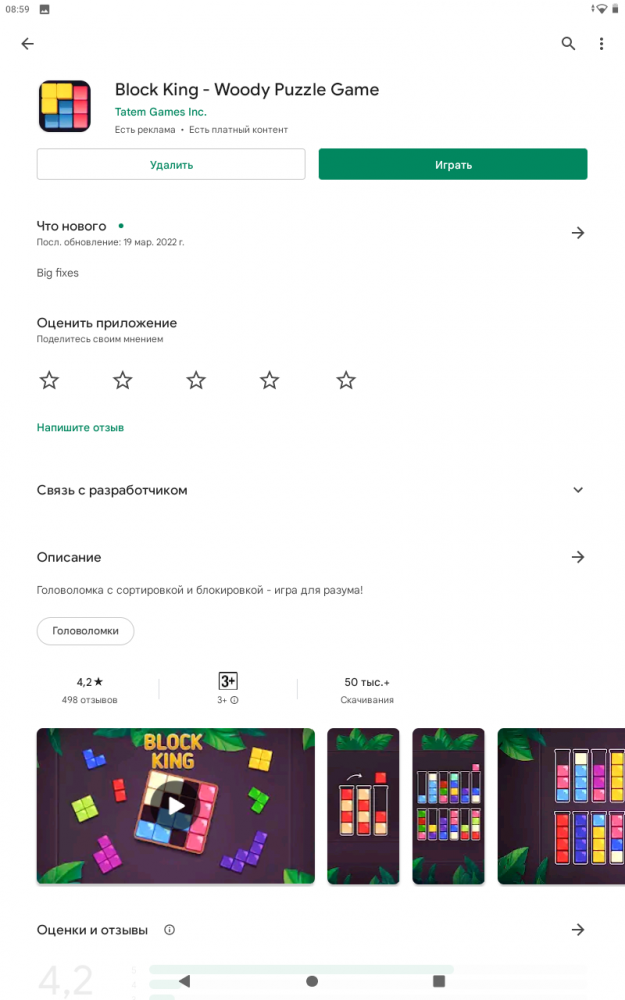Open the 3+ age rating info
Image resolution: width=625 pixels, height=1000 pixels.
(x=228, y=689)
